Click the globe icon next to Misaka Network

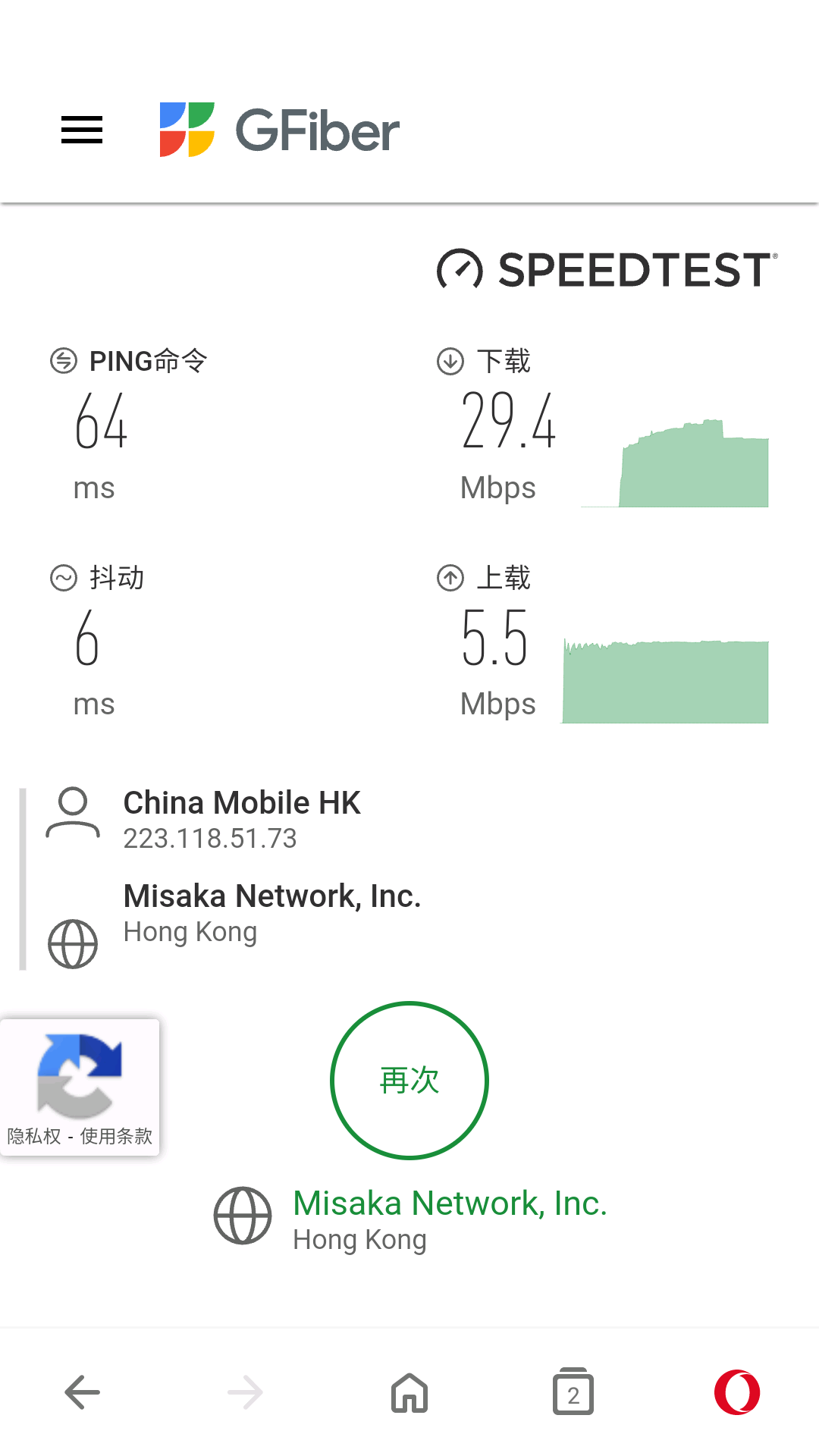[x=72, y=944]
